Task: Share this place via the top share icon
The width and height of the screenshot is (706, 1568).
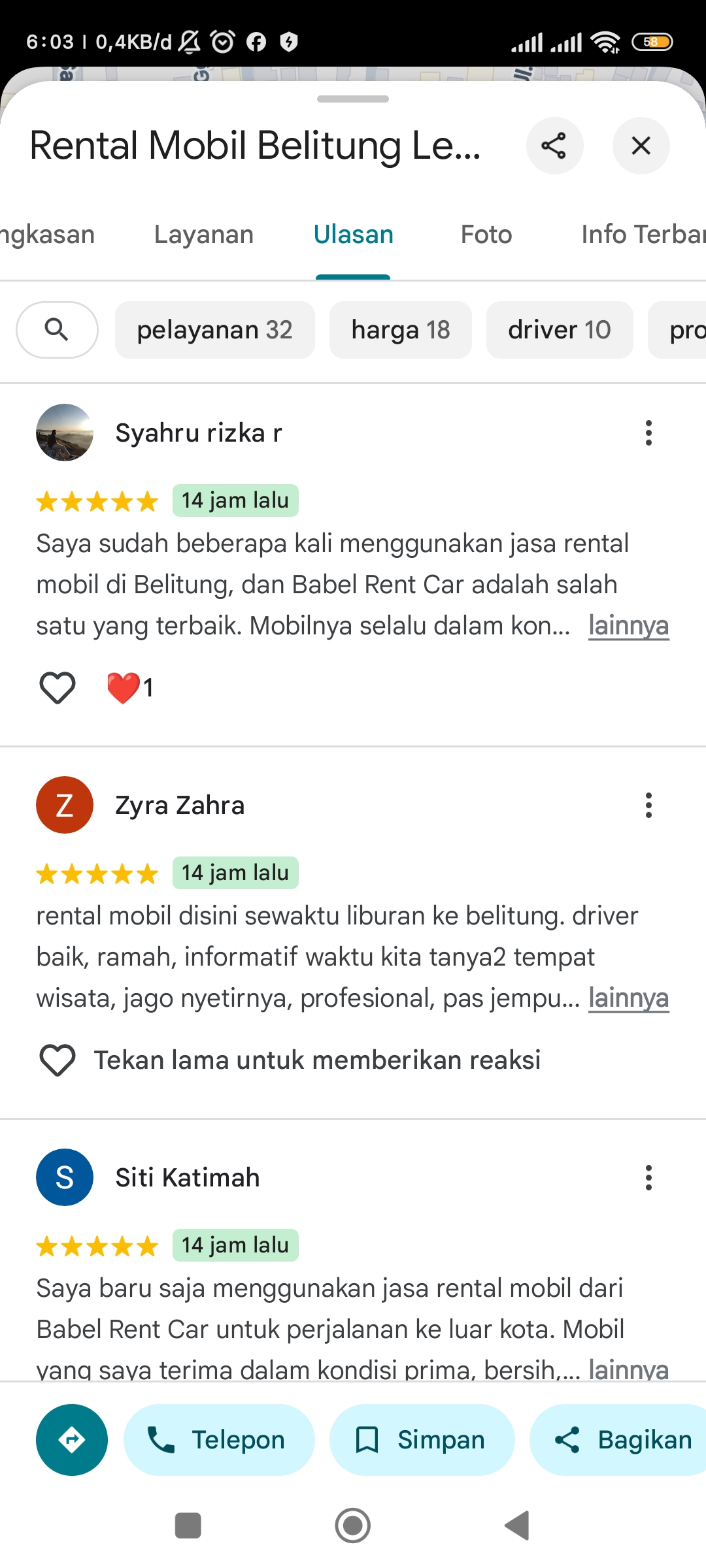Action: pos(554,146)
